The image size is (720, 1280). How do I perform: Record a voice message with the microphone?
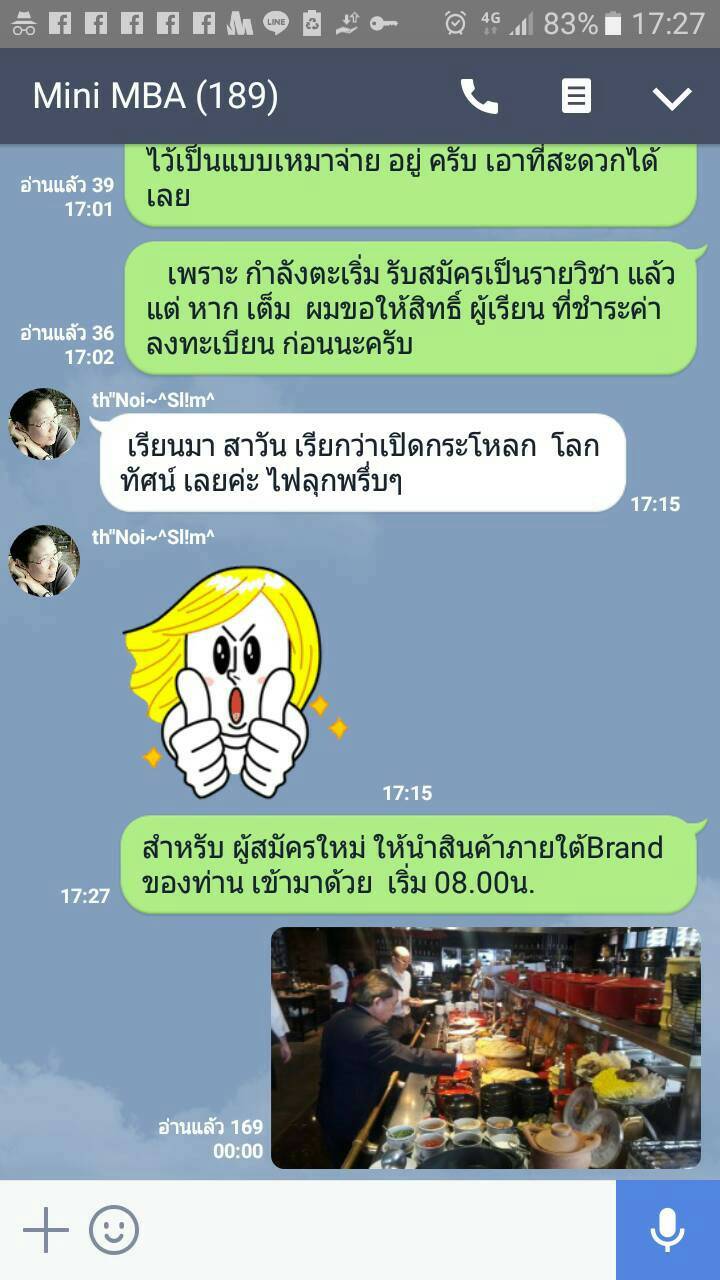point(667,1230)
